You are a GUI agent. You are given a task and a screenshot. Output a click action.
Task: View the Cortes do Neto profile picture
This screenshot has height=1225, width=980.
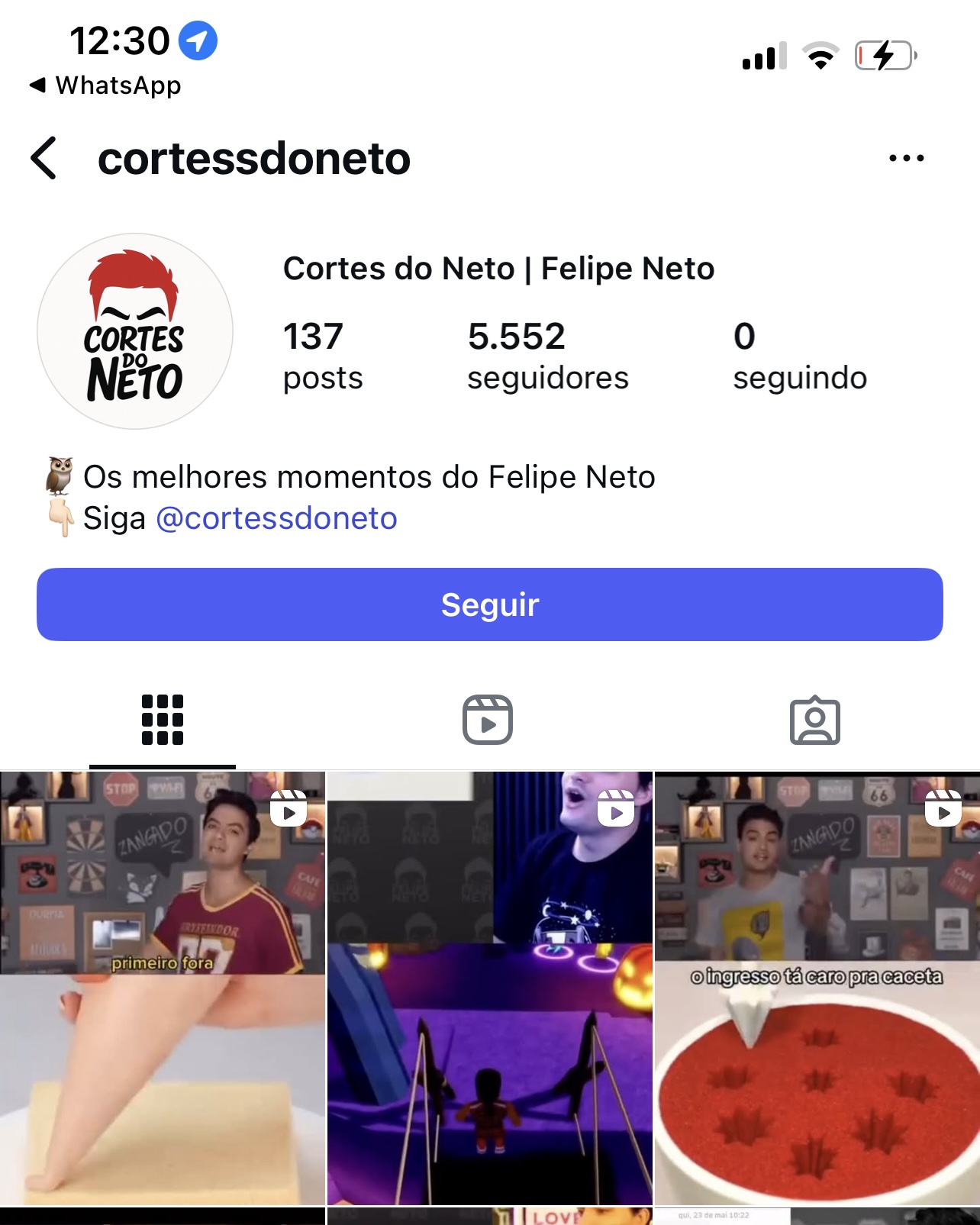[x=135, y=331]
